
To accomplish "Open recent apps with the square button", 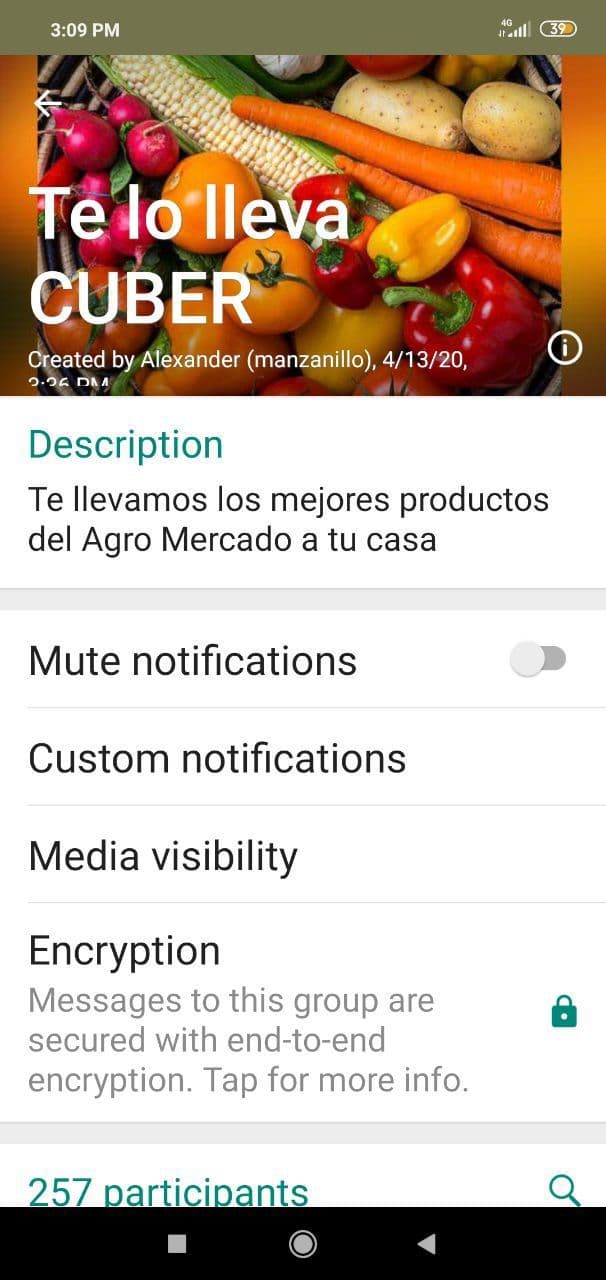I will tap(177, 1243).
